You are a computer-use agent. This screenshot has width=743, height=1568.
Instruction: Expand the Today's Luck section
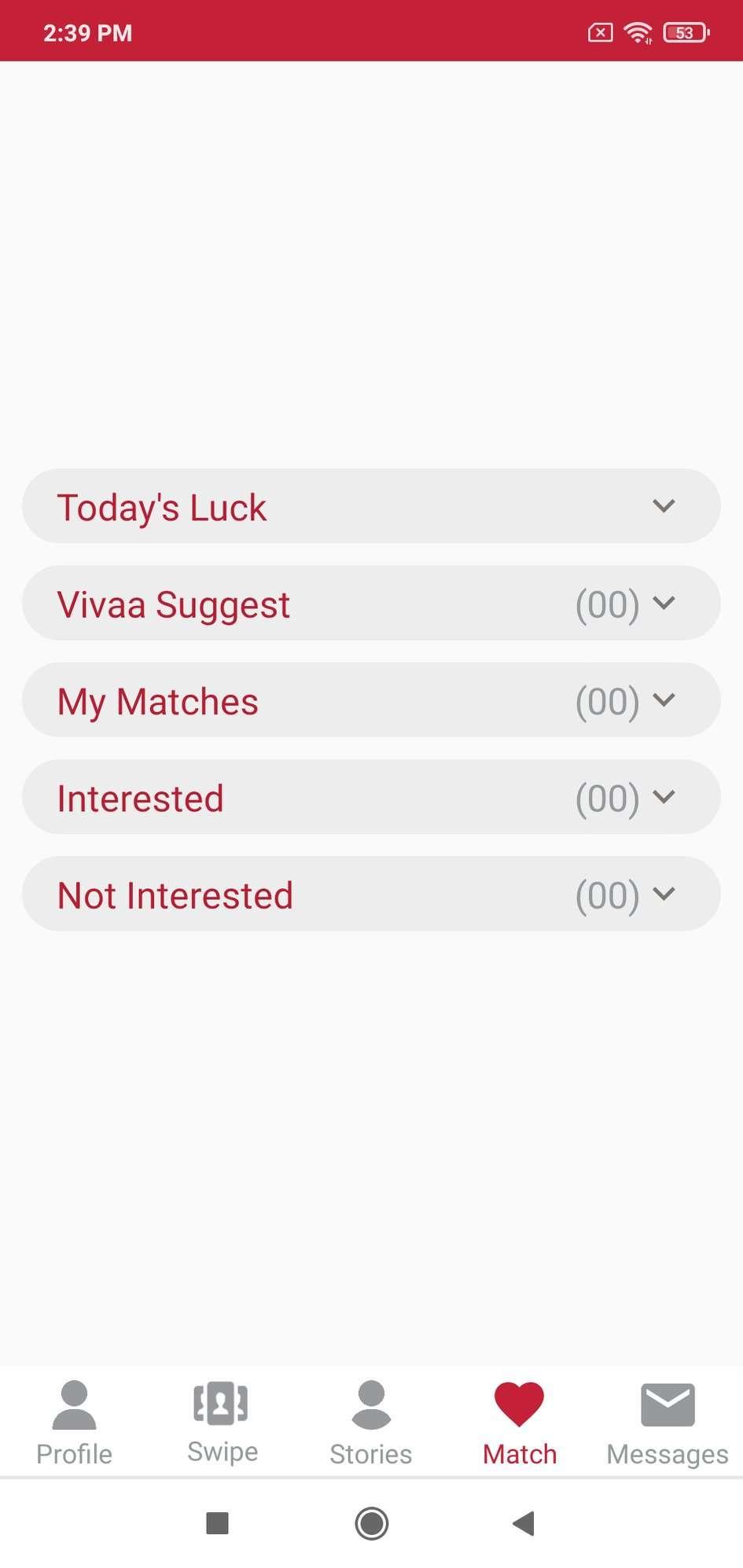coord(371,506)
